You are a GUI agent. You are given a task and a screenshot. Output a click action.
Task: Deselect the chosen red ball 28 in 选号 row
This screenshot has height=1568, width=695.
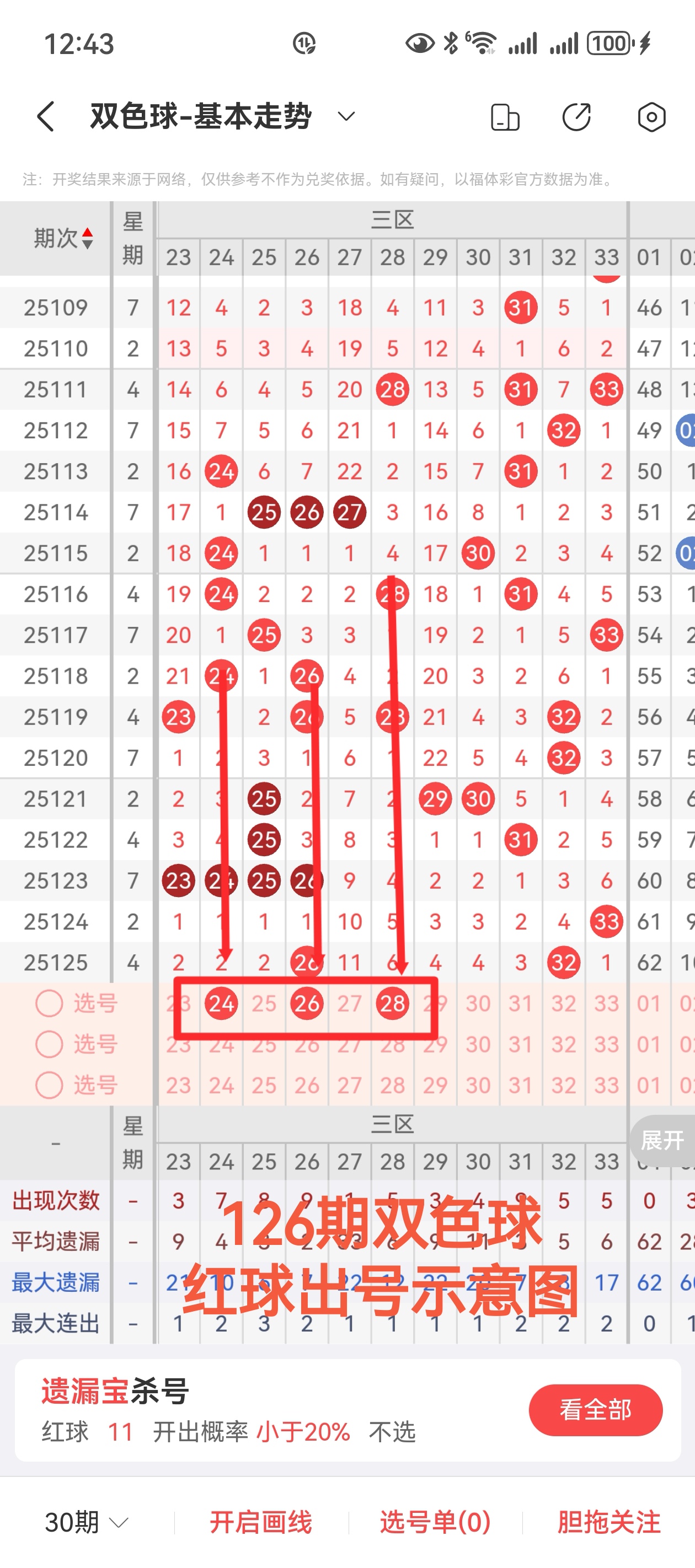click(392, 1003)
